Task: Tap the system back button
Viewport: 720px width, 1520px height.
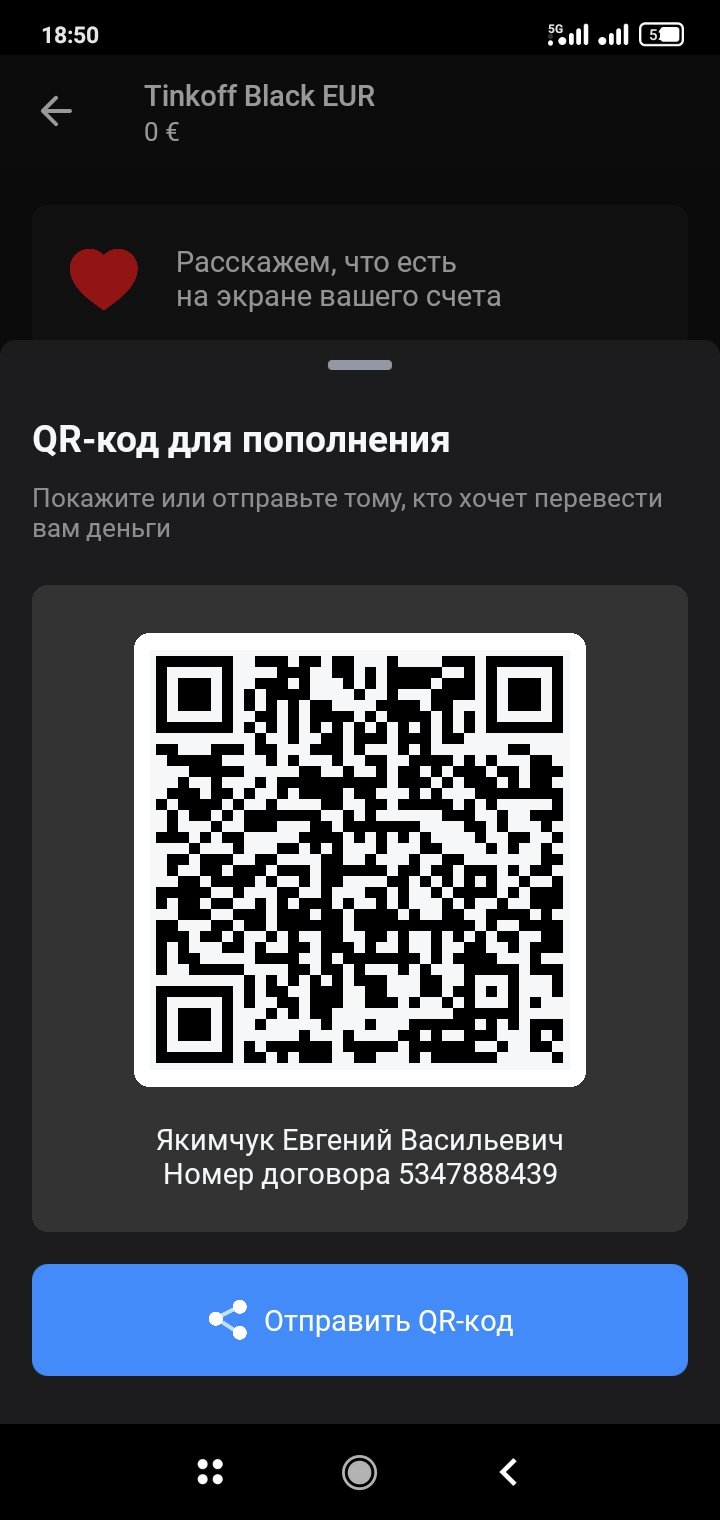Action: pos(508,1471)
